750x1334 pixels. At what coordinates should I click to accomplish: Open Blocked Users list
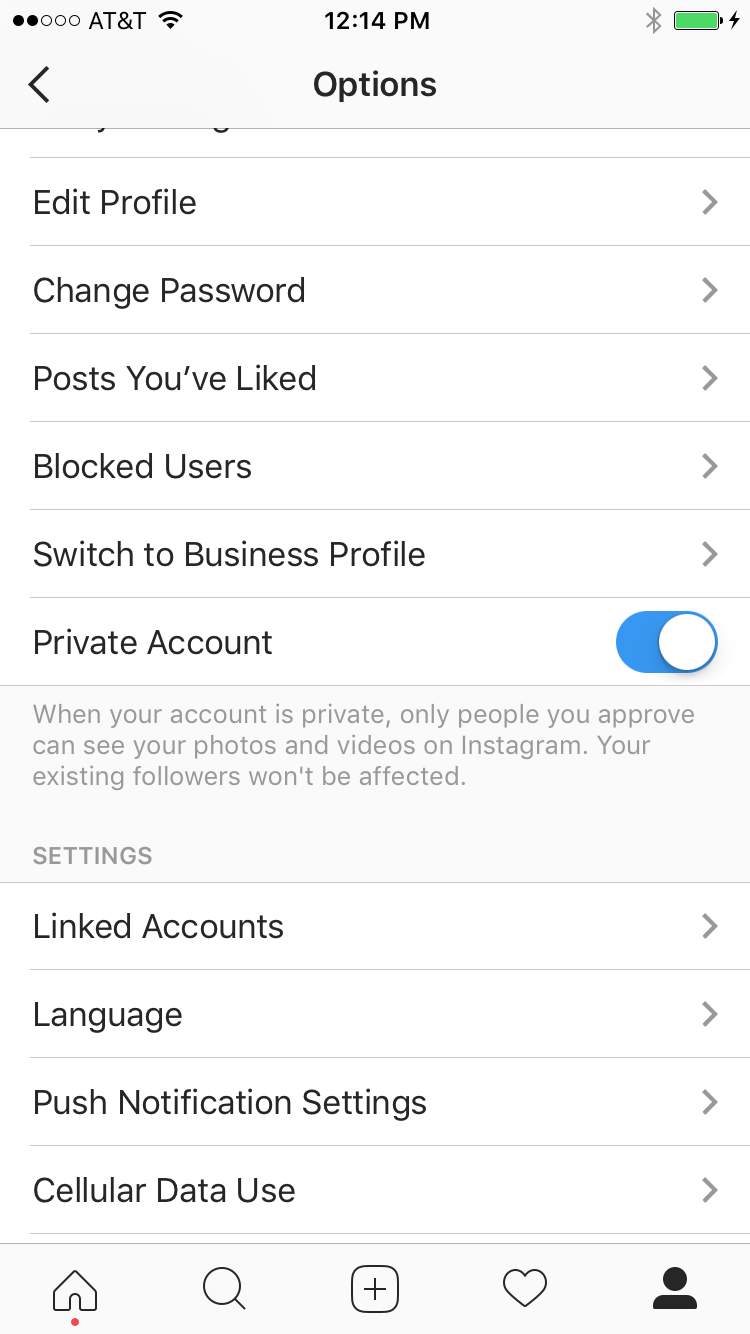tap(375, 466)
